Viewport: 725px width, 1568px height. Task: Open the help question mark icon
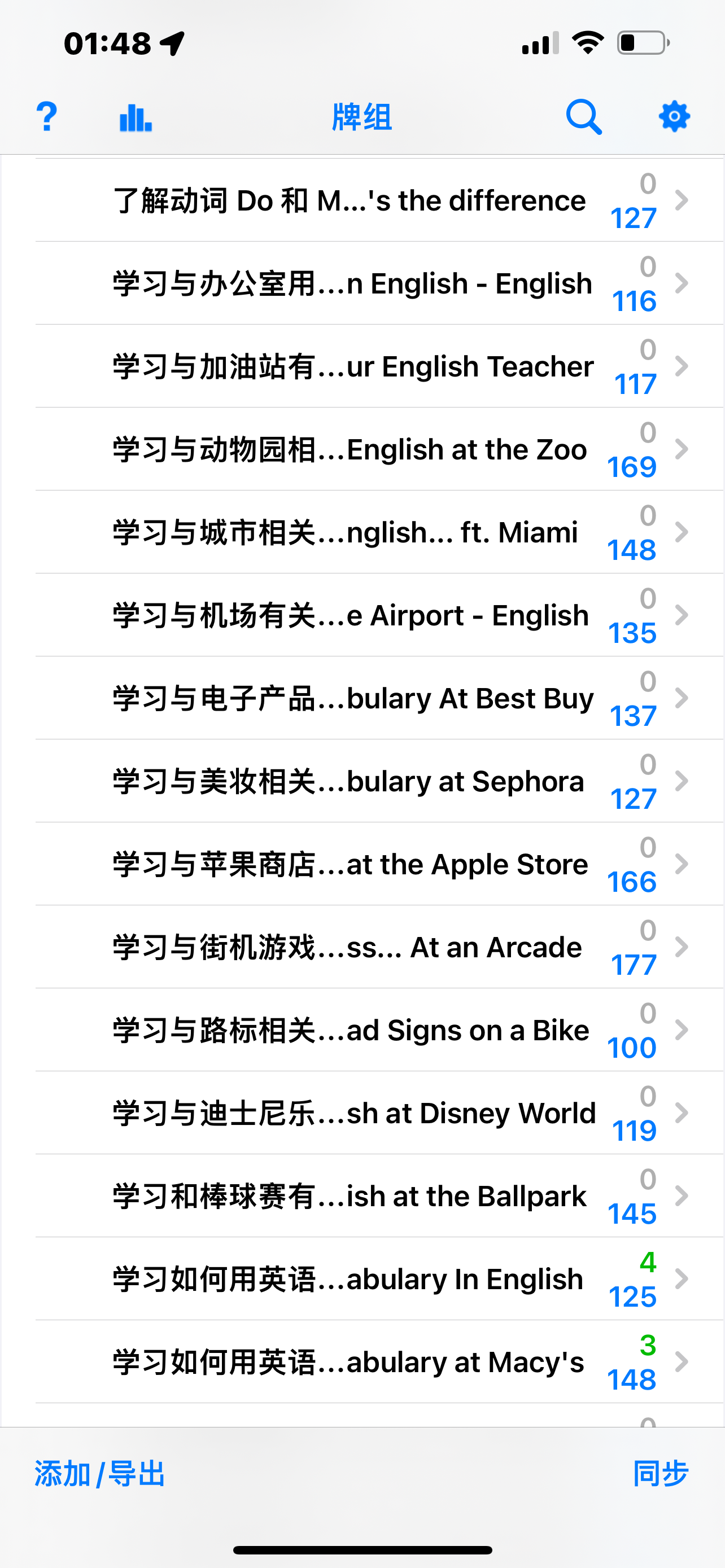[x=47, y=116]
